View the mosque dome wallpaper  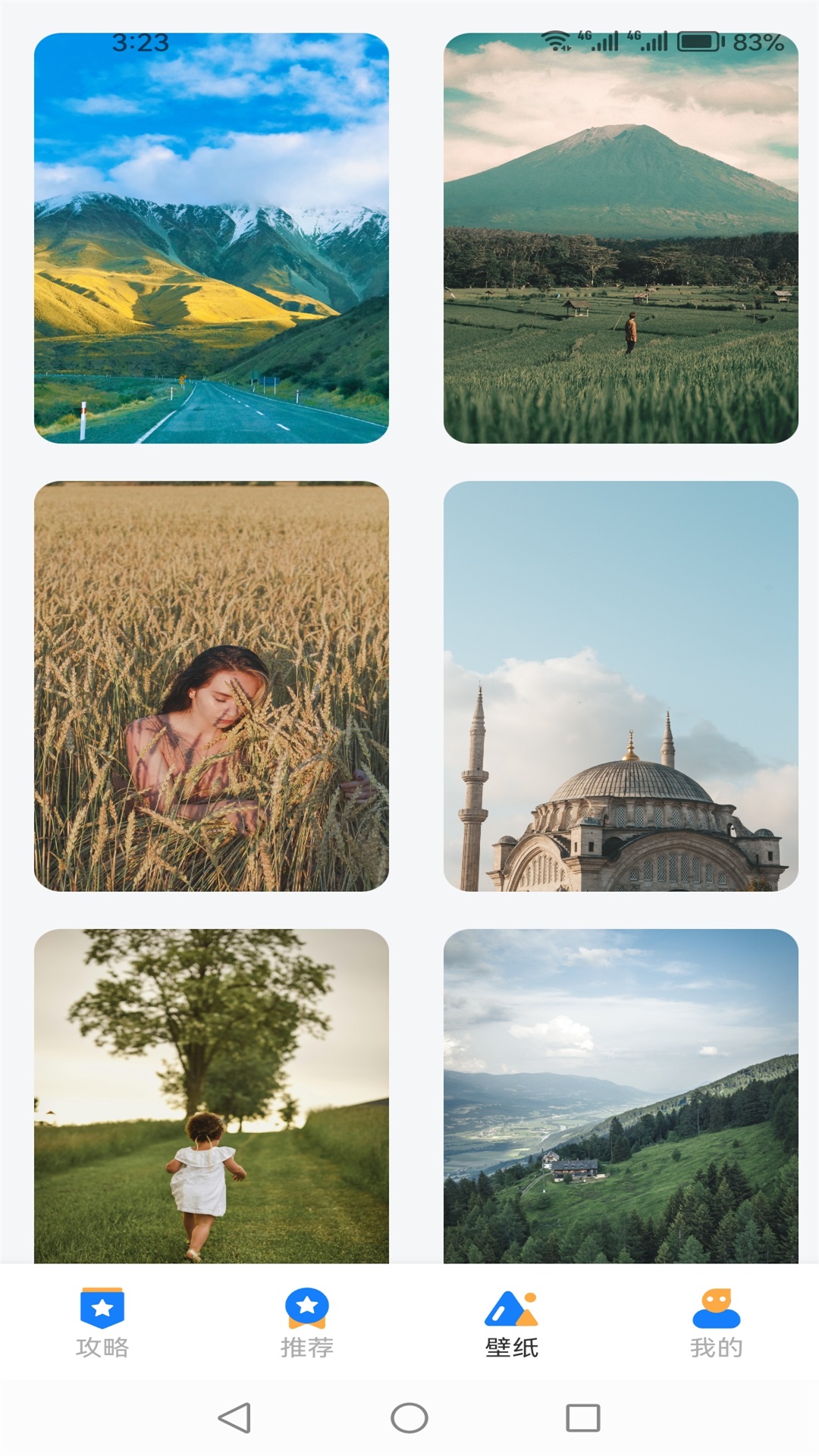(620, 686)
